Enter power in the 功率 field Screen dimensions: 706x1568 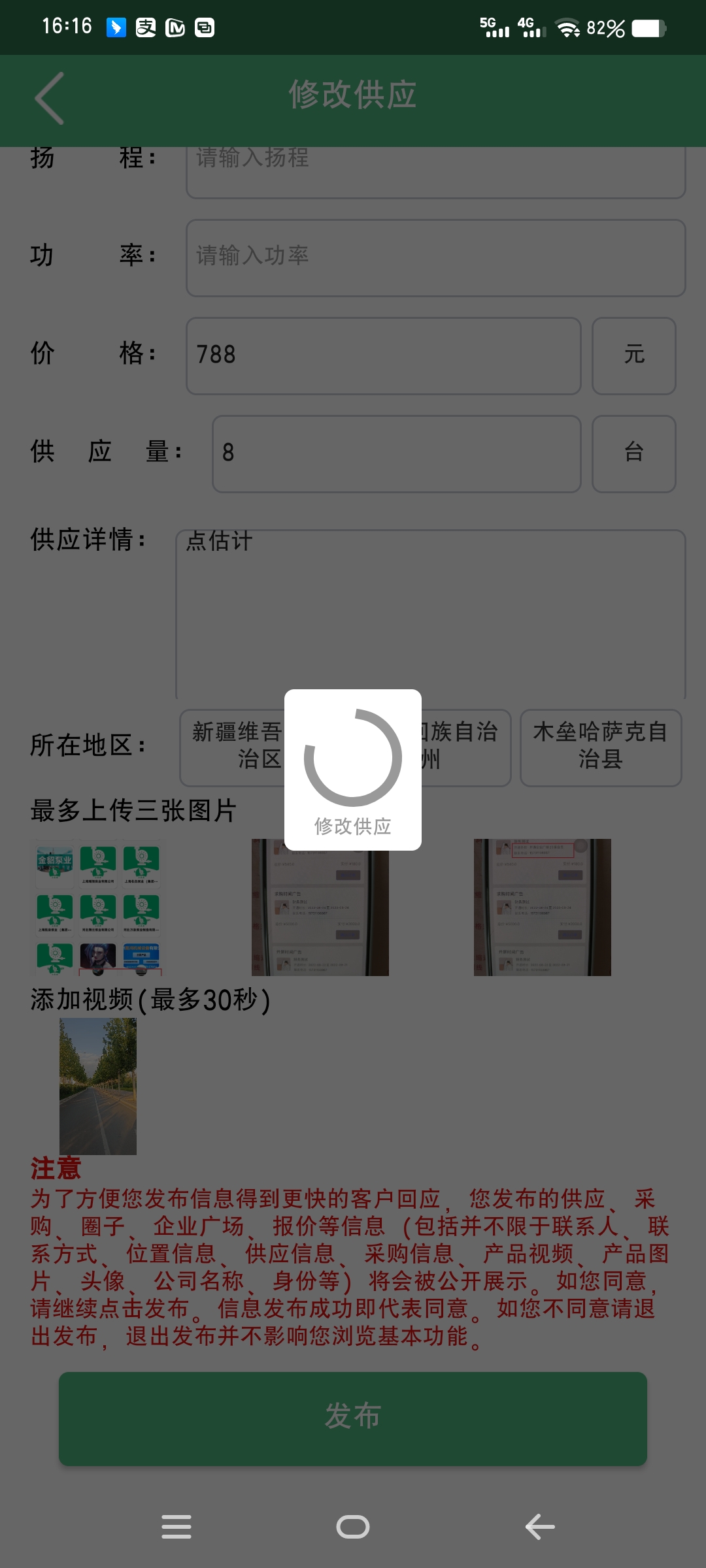coord(435,257)
